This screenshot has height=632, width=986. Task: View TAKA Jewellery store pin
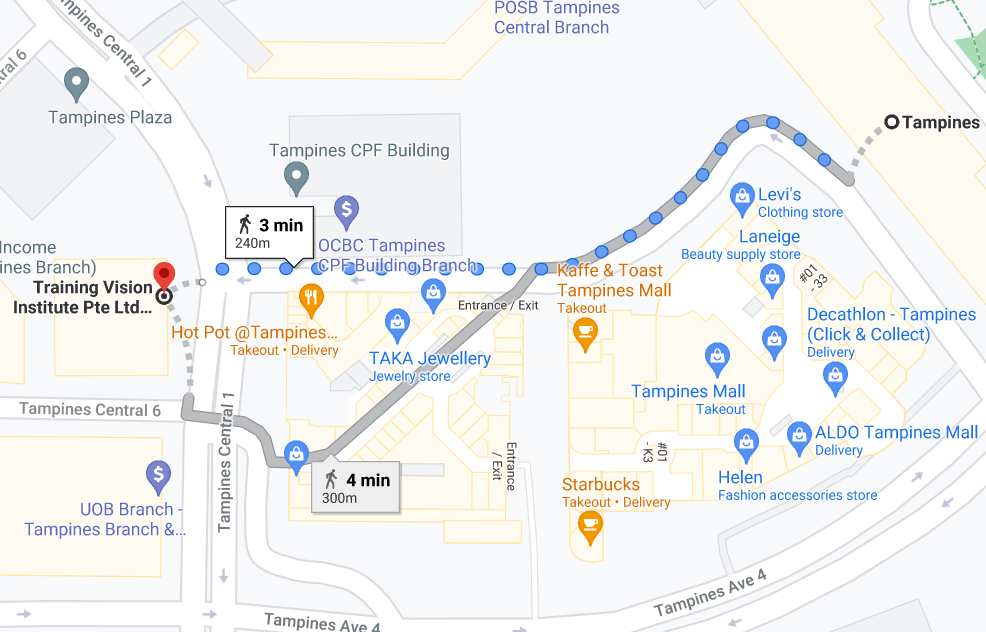pyautogui.click(x=397, y=323)
